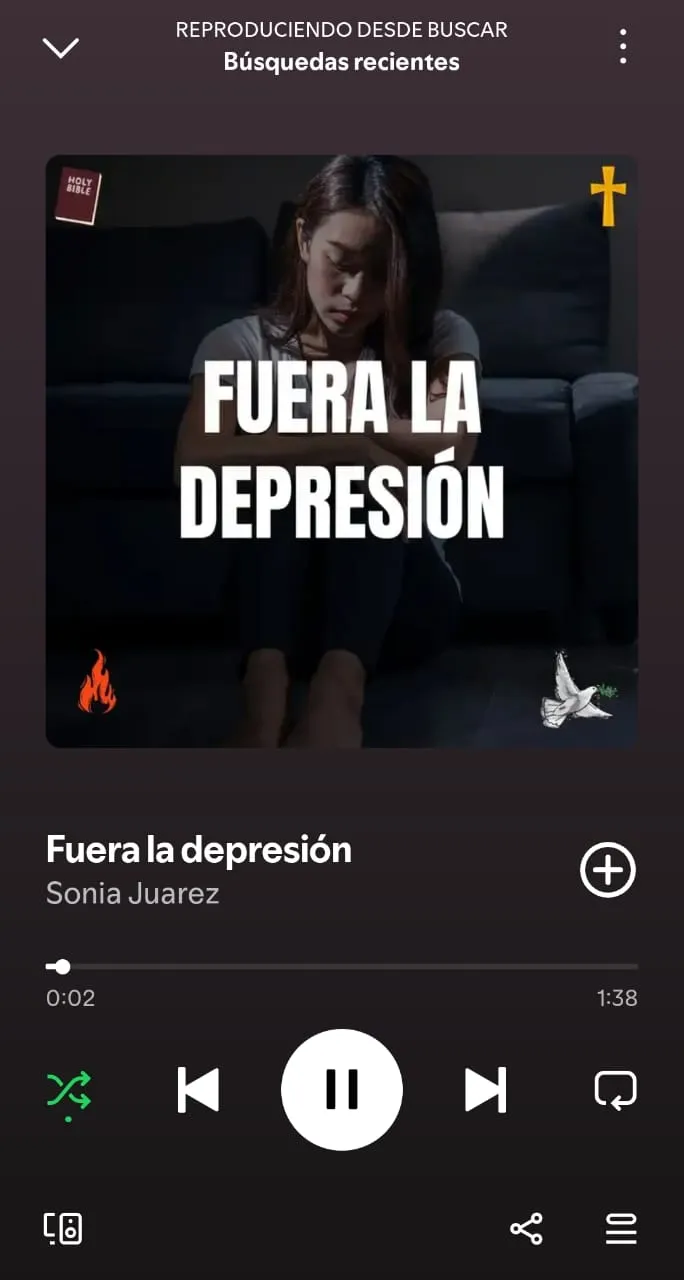Open the three-dot overflow menu
The width and height of the screenshot is (684, 1280).
pos(623,46)
